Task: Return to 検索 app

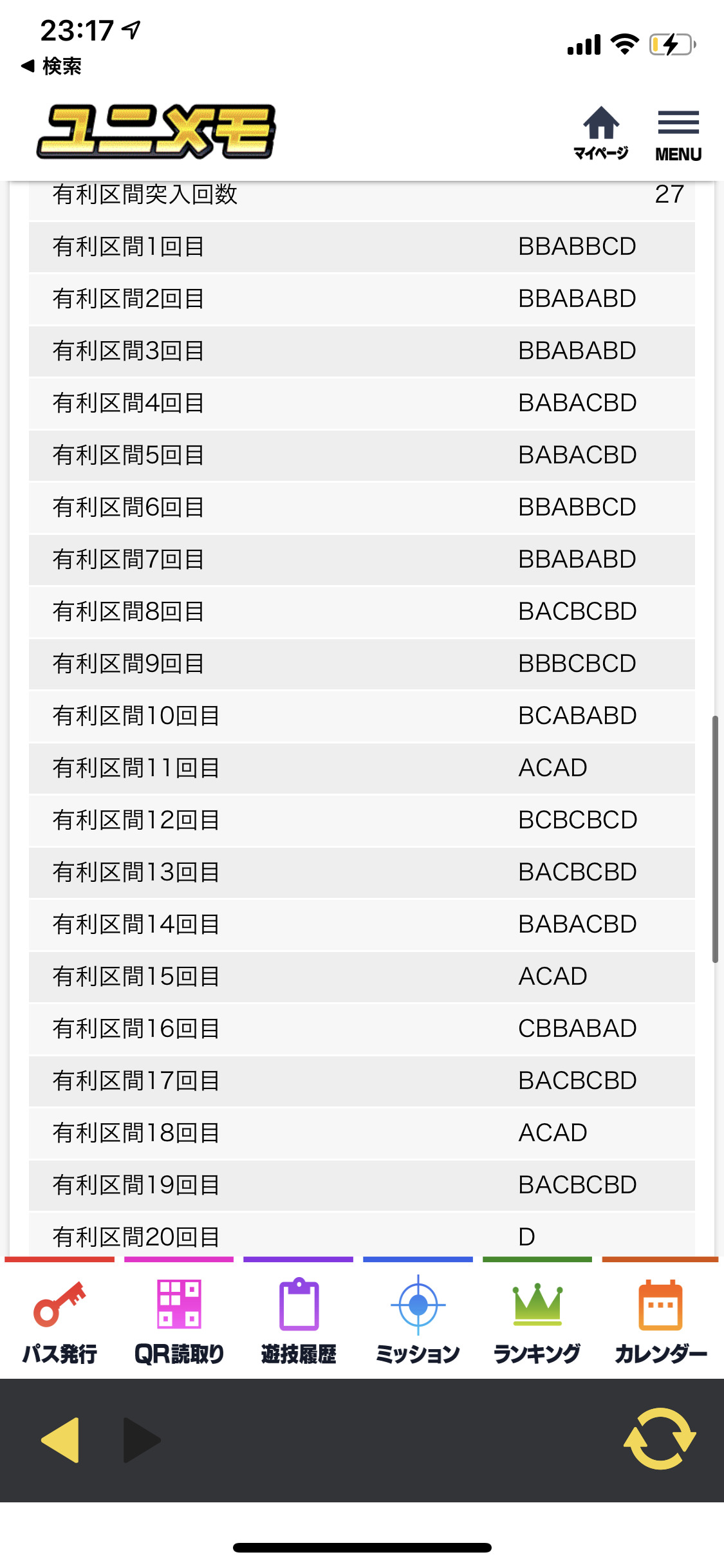Action: point(51,66)
